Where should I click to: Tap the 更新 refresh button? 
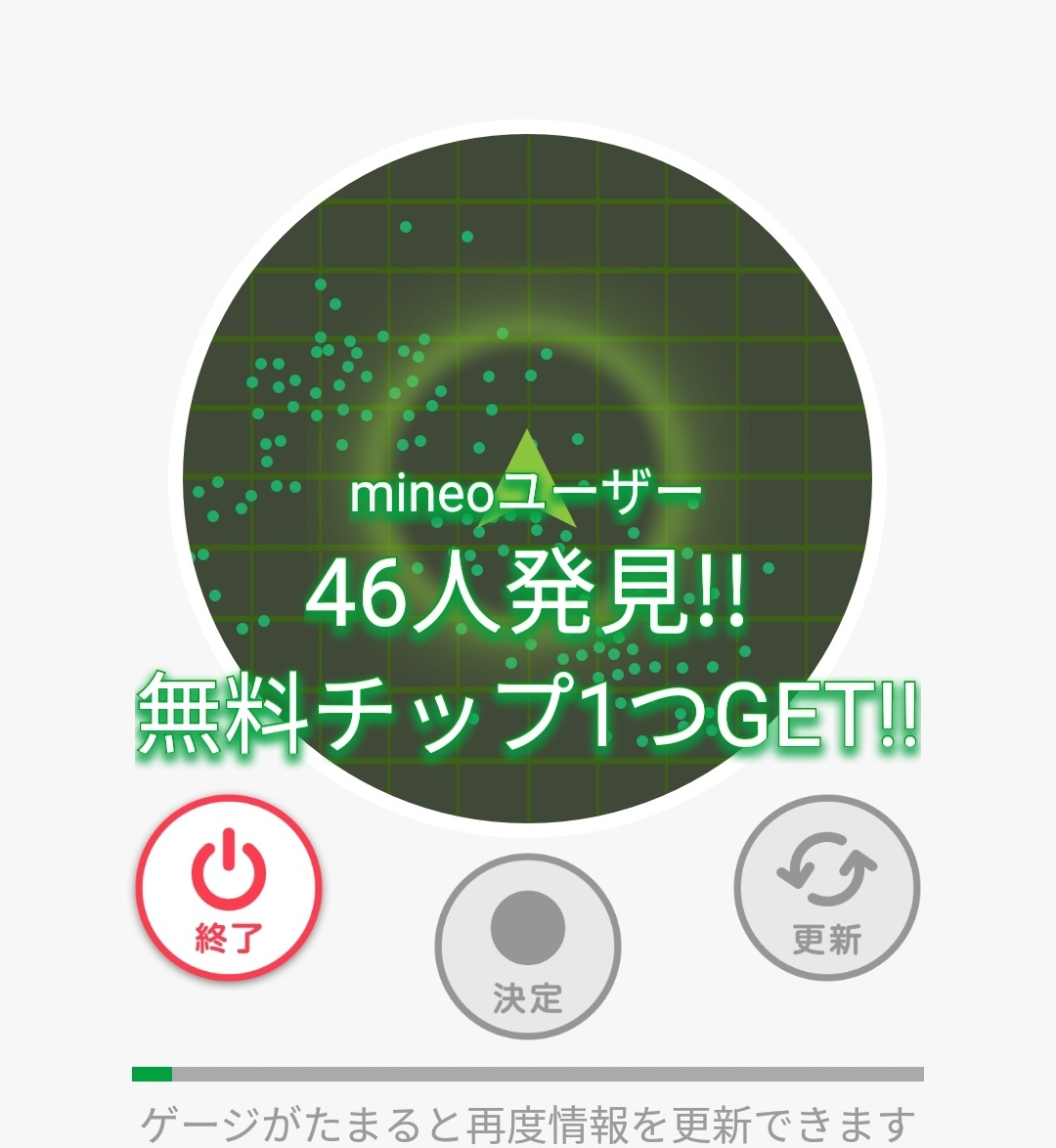tap(827, 887)
